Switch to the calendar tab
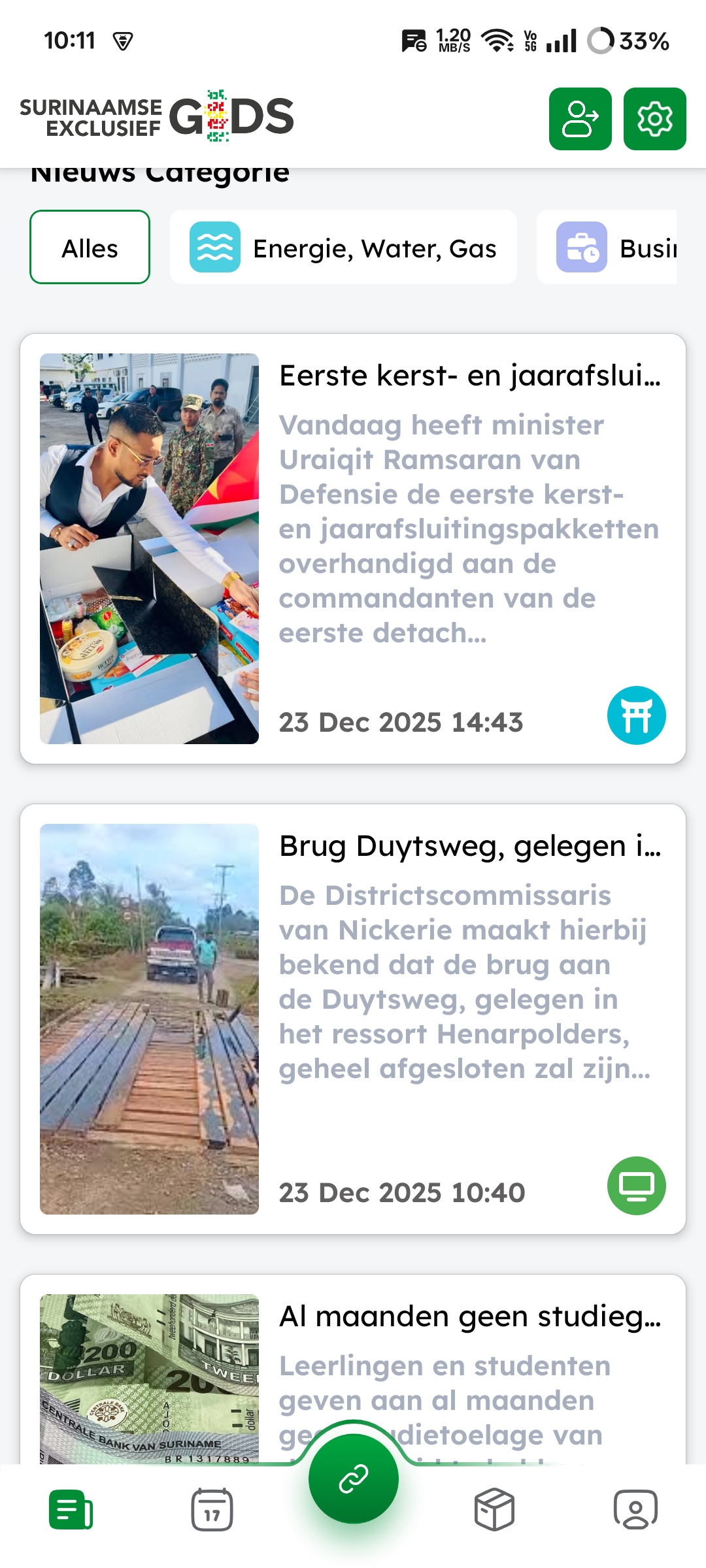 coord(212,1510)
